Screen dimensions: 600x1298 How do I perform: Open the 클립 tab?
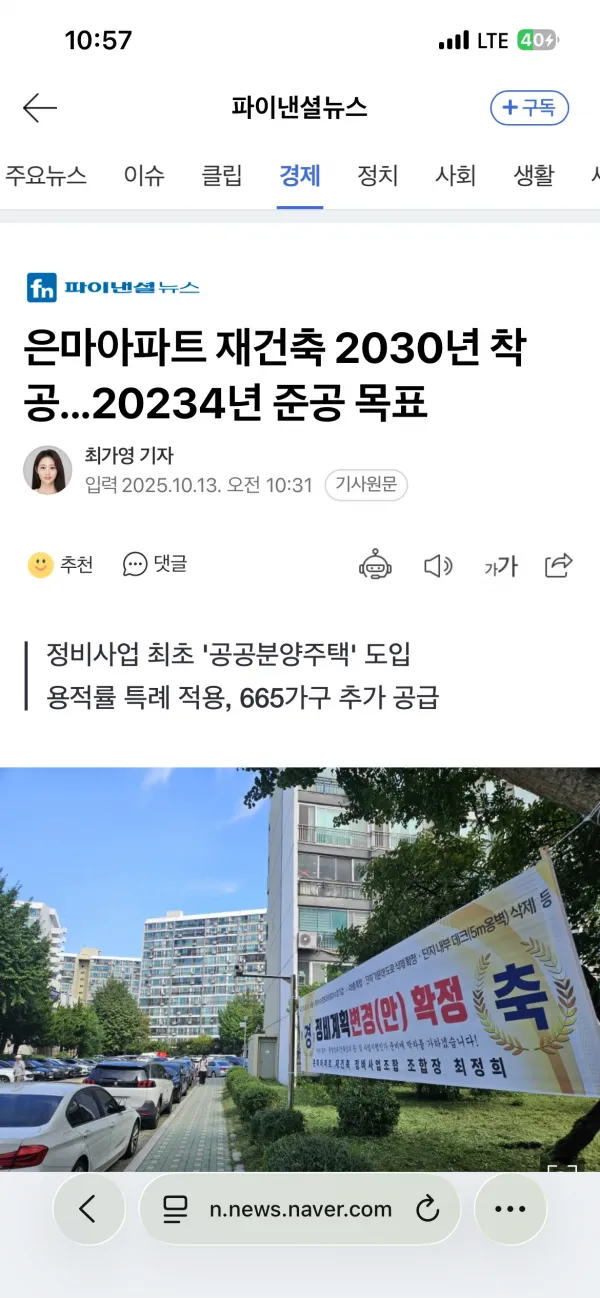pos(222,176)
